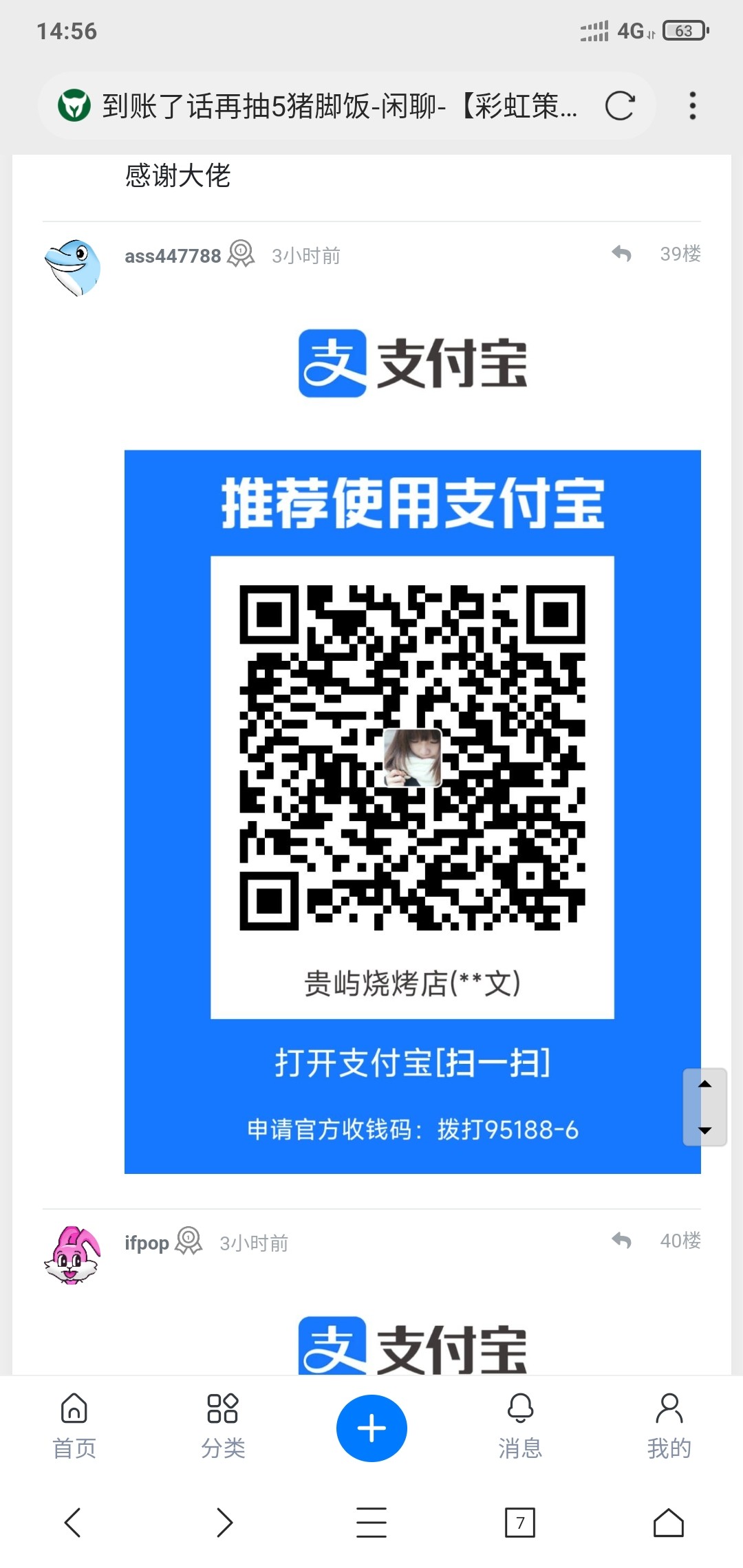Go back in the browser

73,1523
